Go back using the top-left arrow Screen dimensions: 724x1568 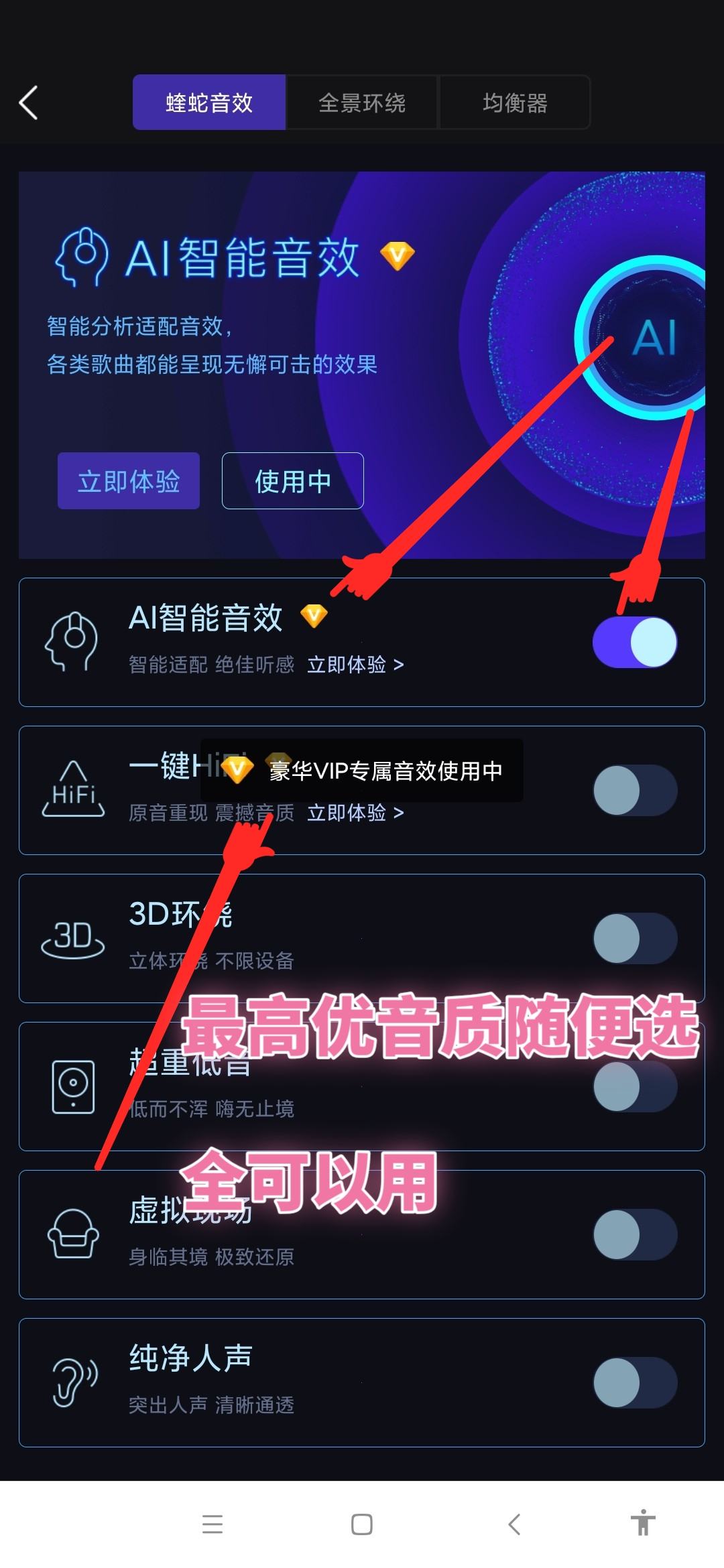28,103
